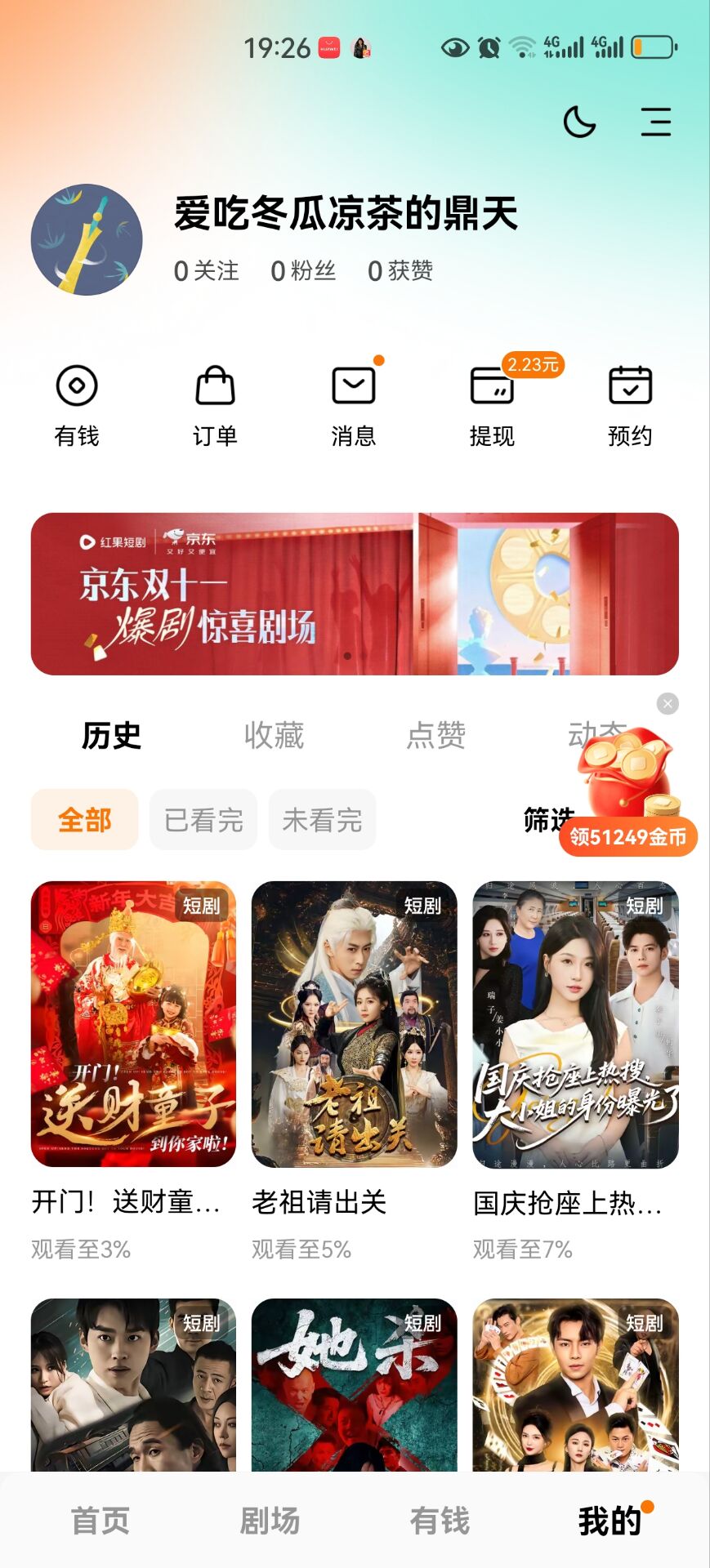Open the 提现 withdrawal icon showing 2.23元

click(x=489, y=400)
